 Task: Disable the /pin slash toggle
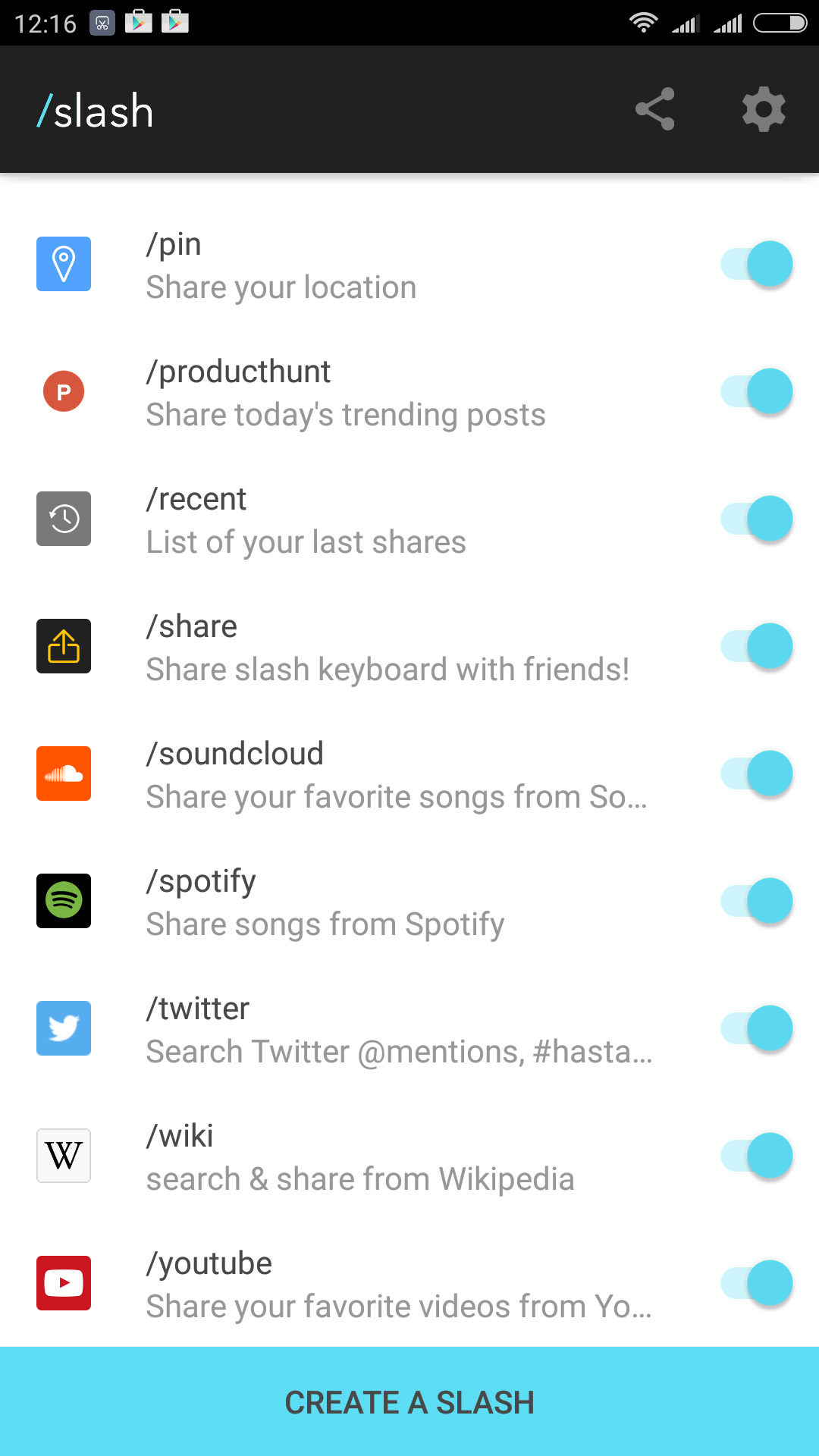click(756, 264)
